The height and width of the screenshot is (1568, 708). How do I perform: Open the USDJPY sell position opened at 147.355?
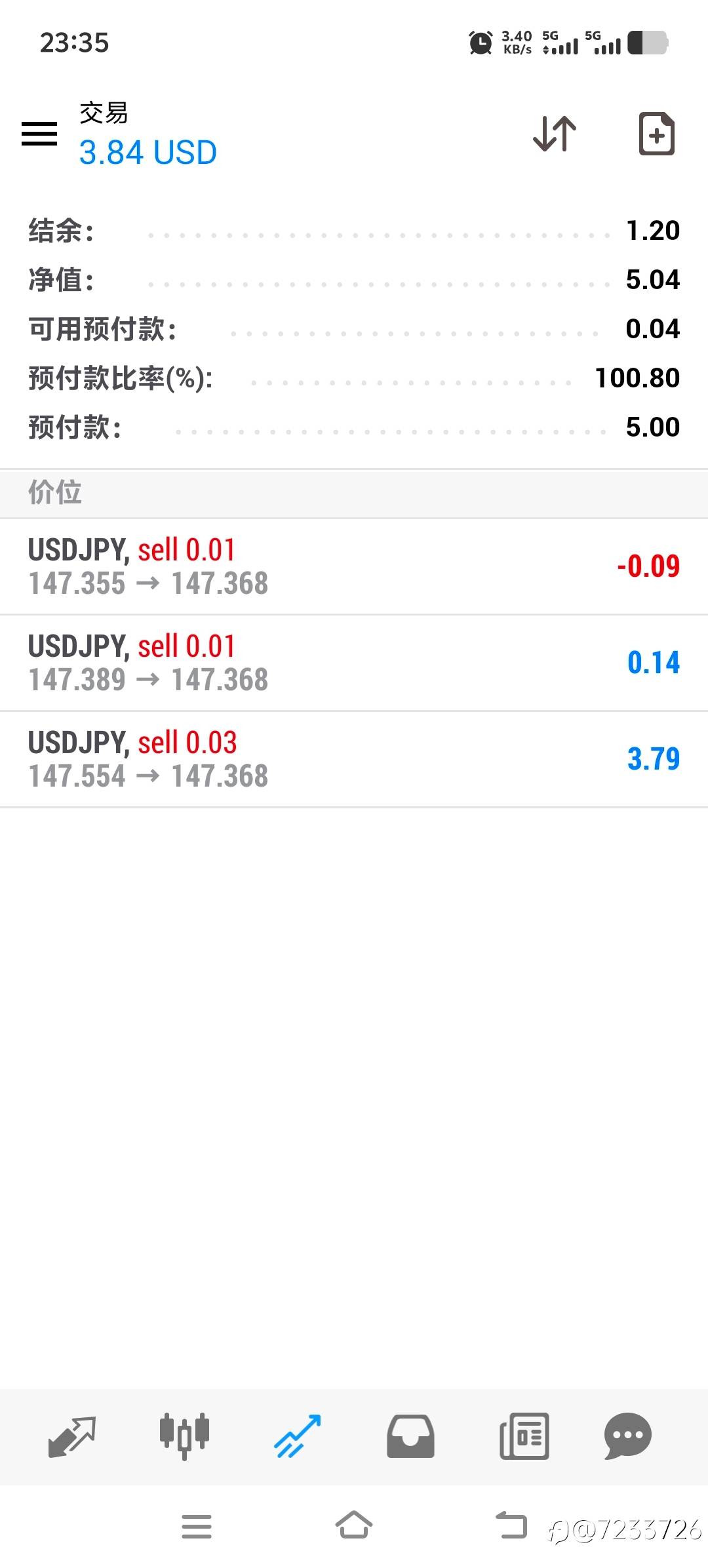(354, 566)
